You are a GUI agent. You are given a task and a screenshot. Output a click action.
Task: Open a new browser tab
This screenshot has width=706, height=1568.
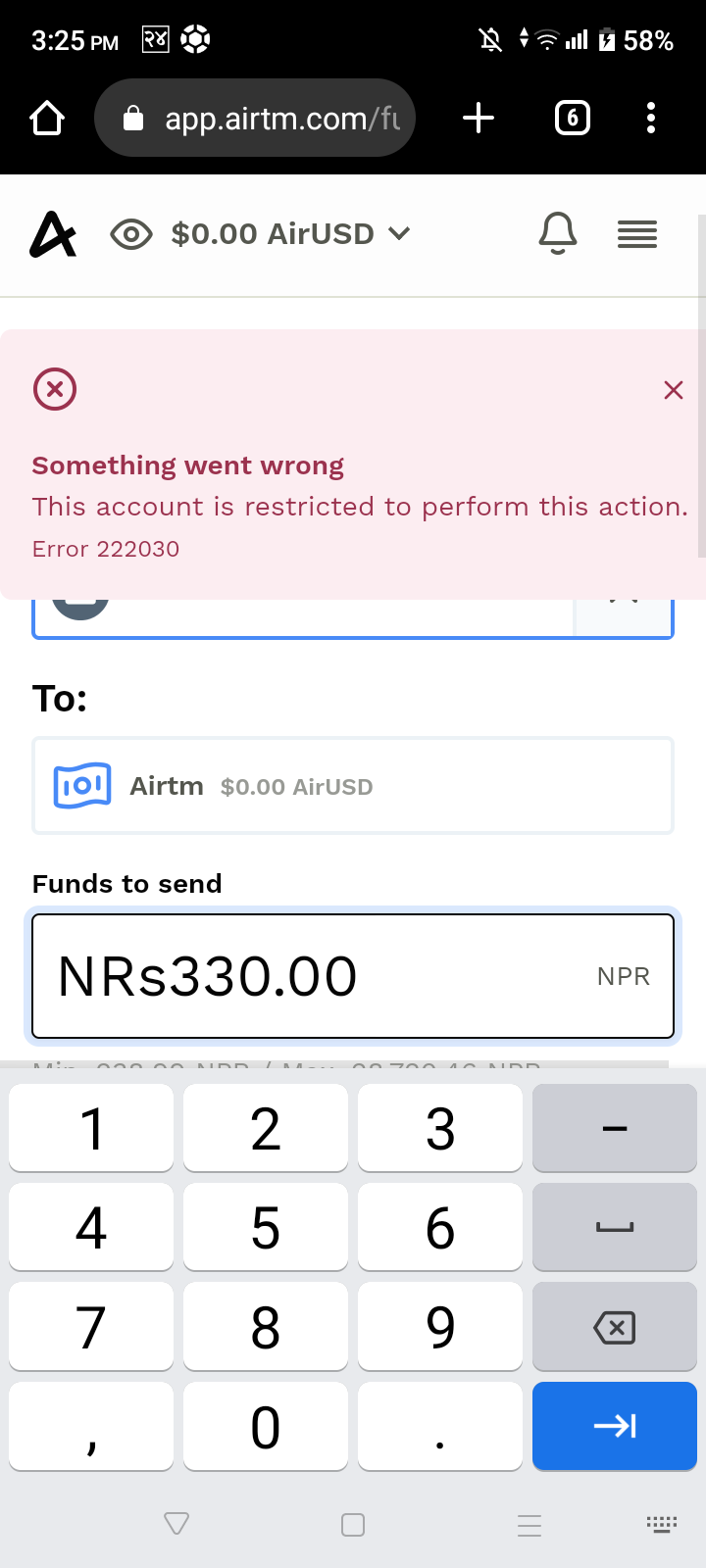tap(479, 119)
